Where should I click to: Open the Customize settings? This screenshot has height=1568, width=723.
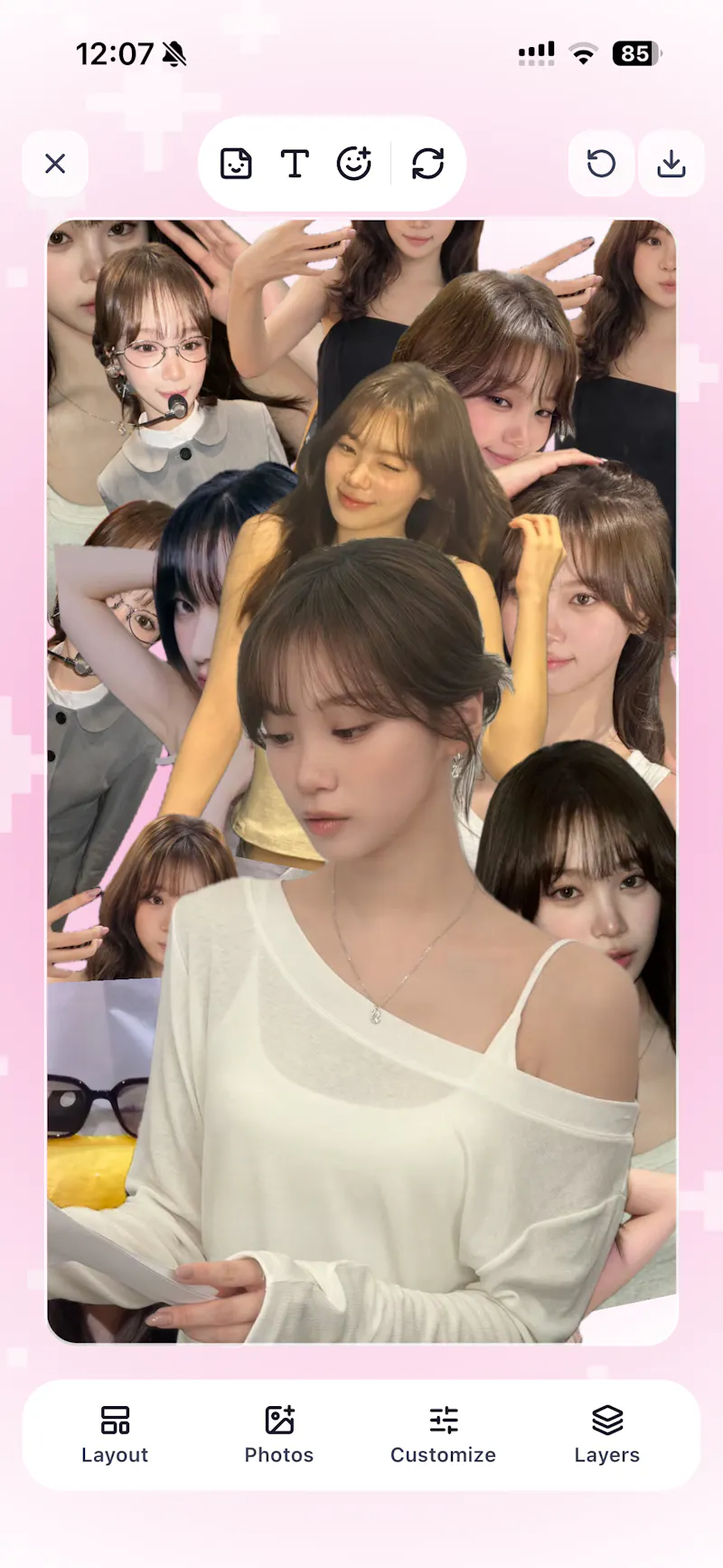(443, 1435)
